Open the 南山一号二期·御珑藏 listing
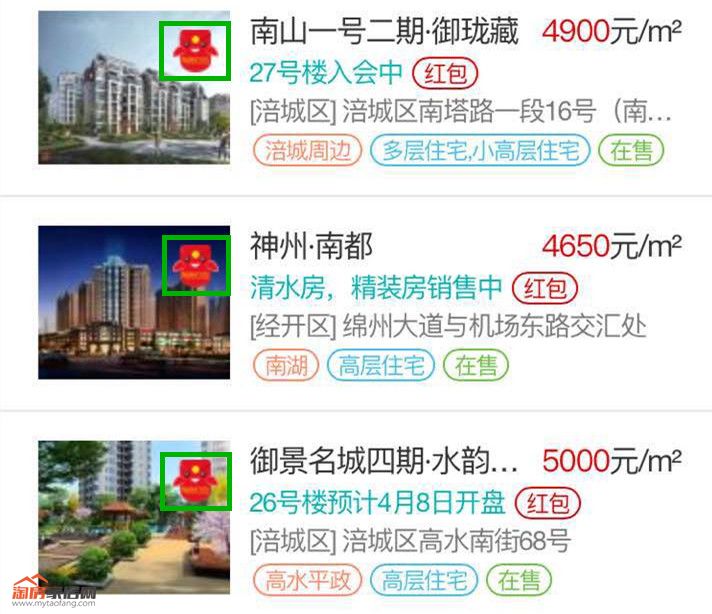Image resolution: width=712 pixels, height=614 pixels. coord(385,32)
